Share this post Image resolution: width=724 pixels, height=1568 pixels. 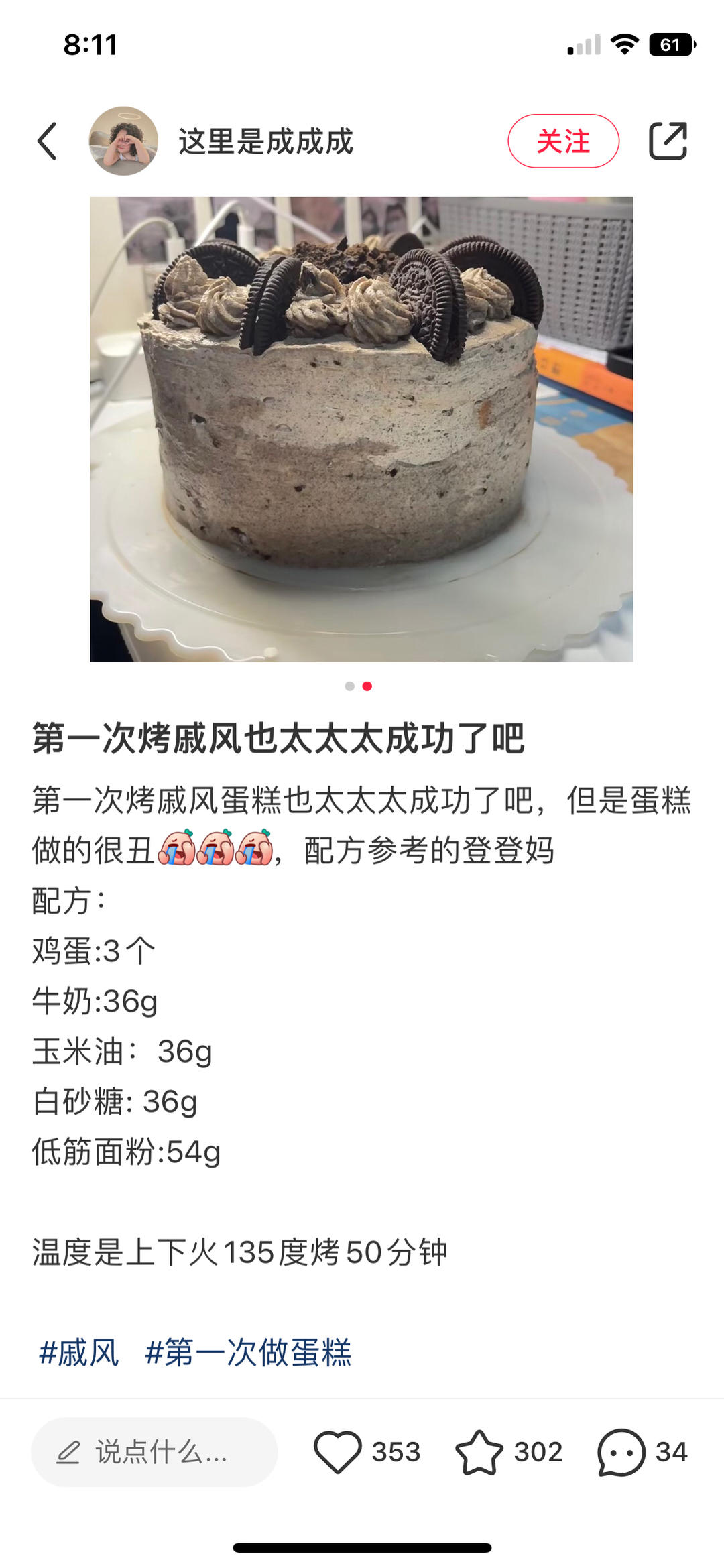668,141
